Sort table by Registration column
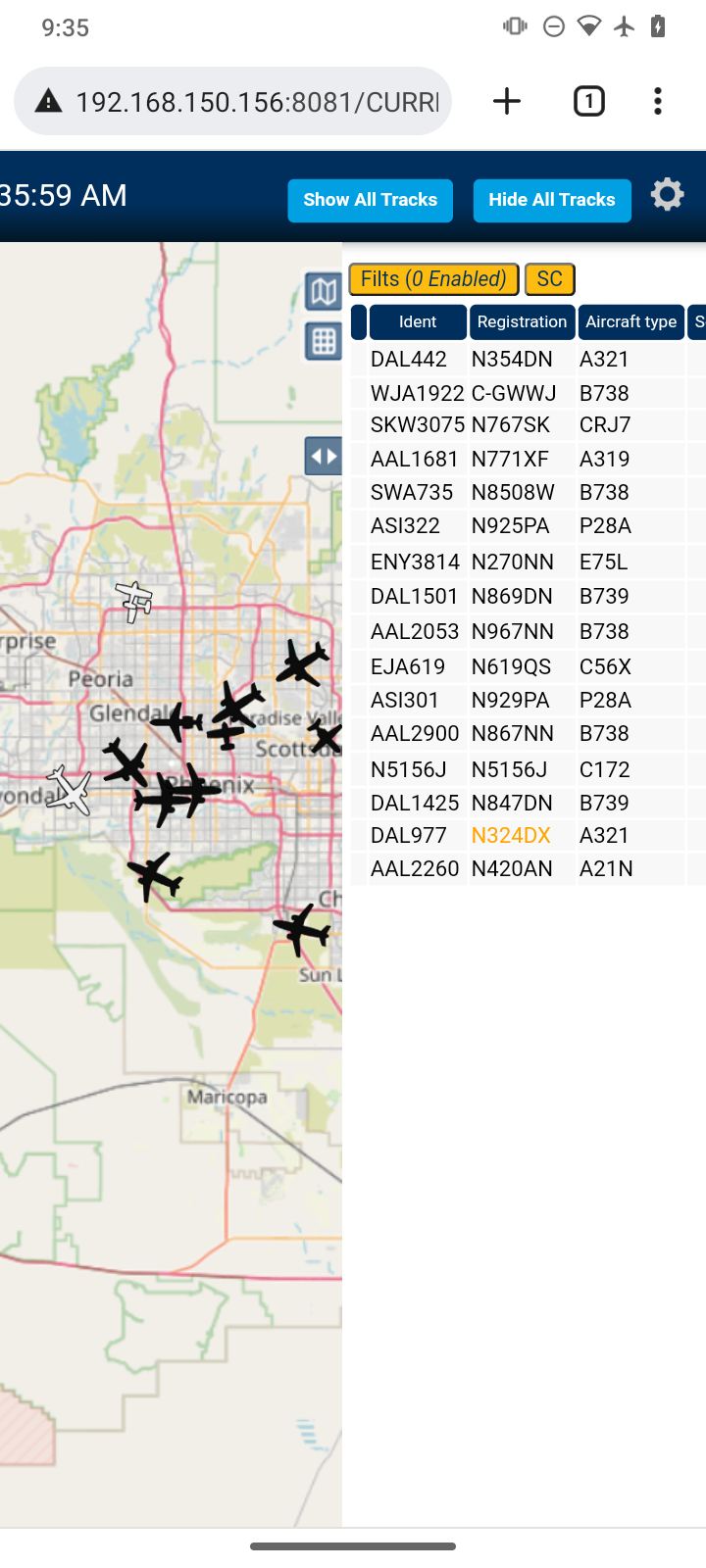Image resolution: width=706 pixels, height=1568 pixels. [x=522, y=321]
